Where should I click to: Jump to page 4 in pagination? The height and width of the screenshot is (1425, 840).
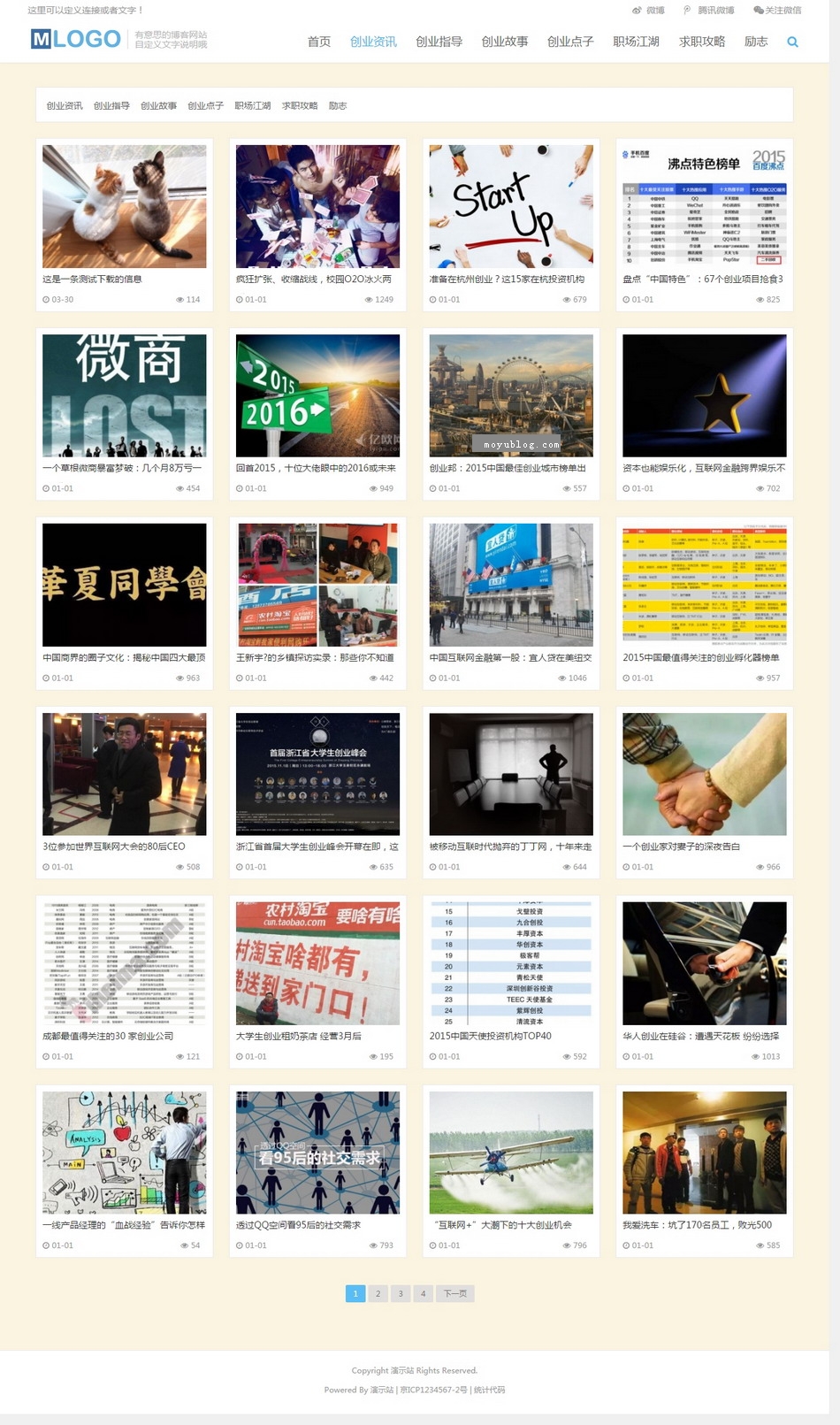[x=423, y=1293]
